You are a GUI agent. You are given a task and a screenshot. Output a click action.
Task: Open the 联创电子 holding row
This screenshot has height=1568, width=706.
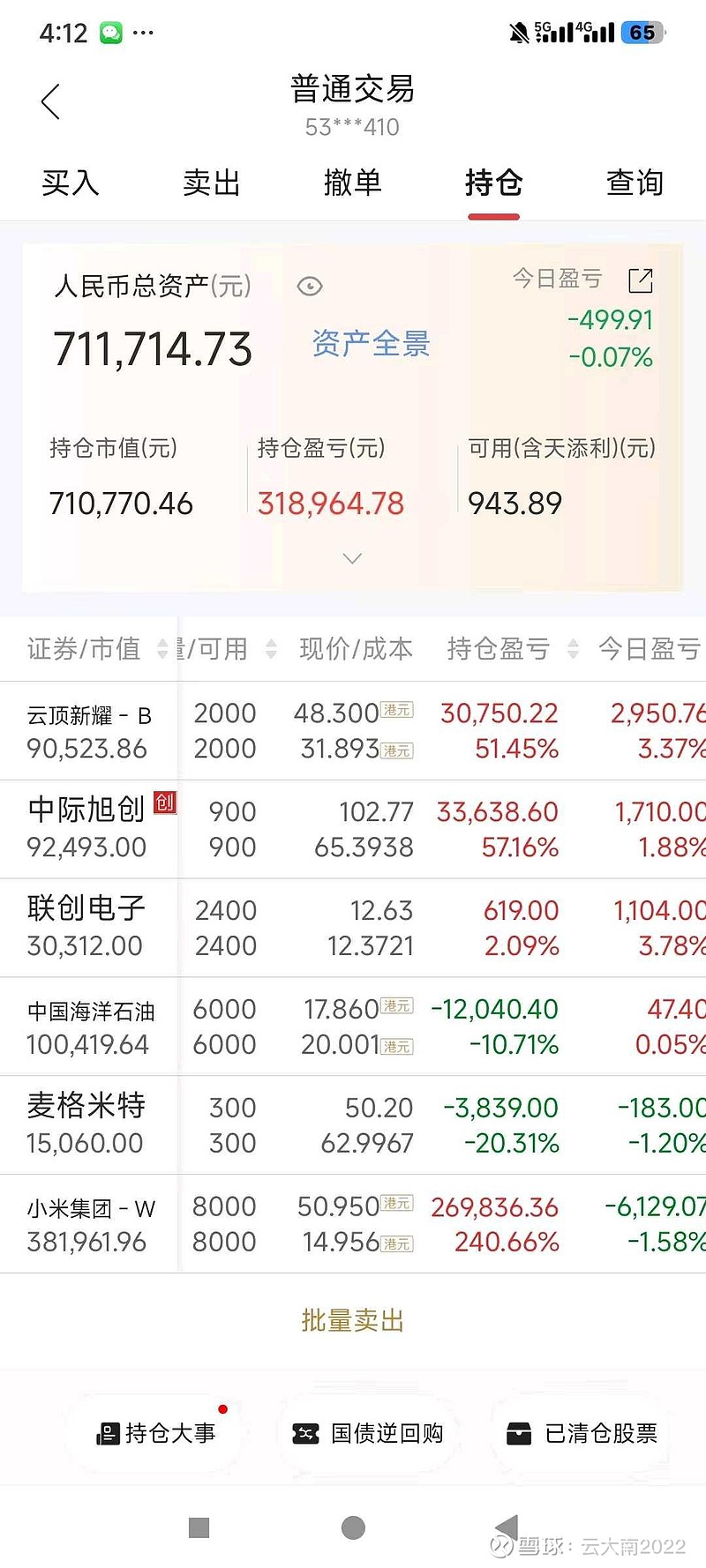click(x=353, y=928)
